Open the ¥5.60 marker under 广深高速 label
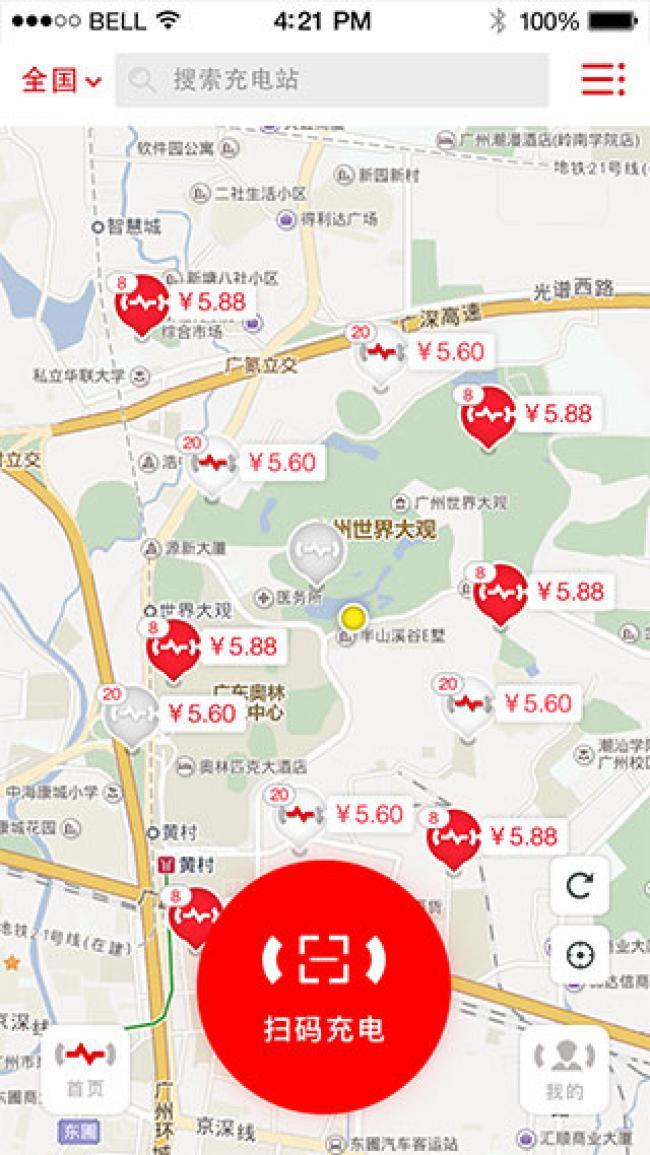Image resolution: width=650 pixels, height=1155 pixels. [x=380, y=353]
